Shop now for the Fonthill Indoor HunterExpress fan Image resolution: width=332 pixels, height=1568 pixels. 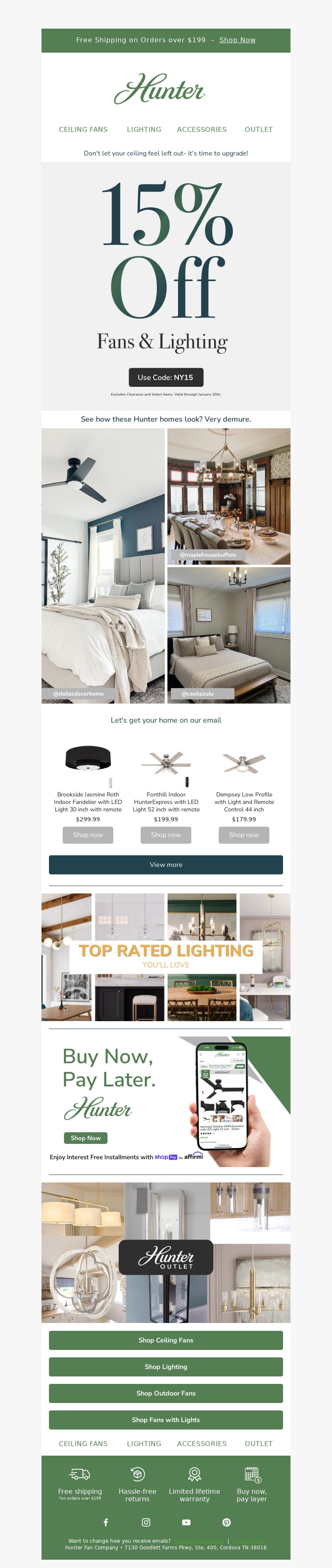[166, 835]
